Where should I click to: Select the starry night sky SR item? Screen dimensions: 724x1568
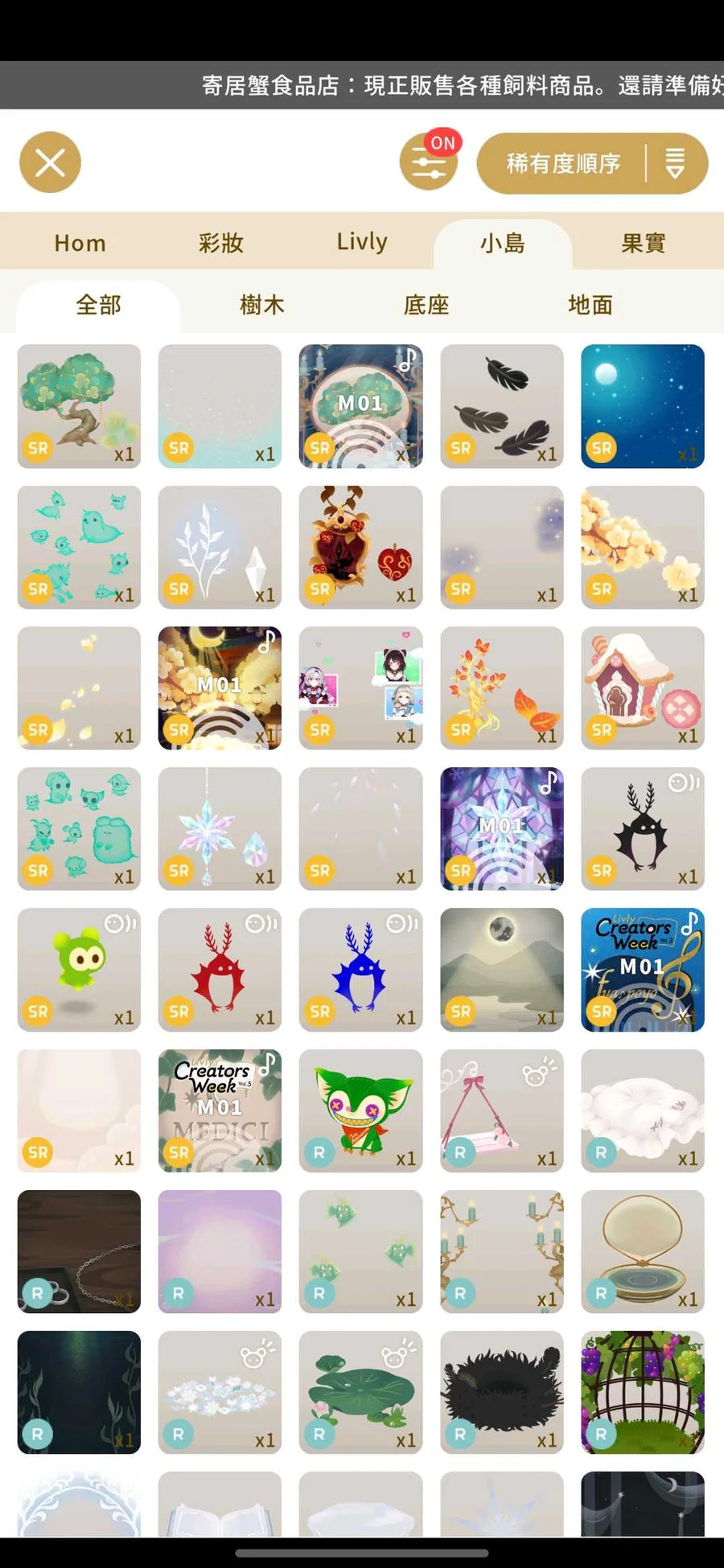[x=643, y=406]
